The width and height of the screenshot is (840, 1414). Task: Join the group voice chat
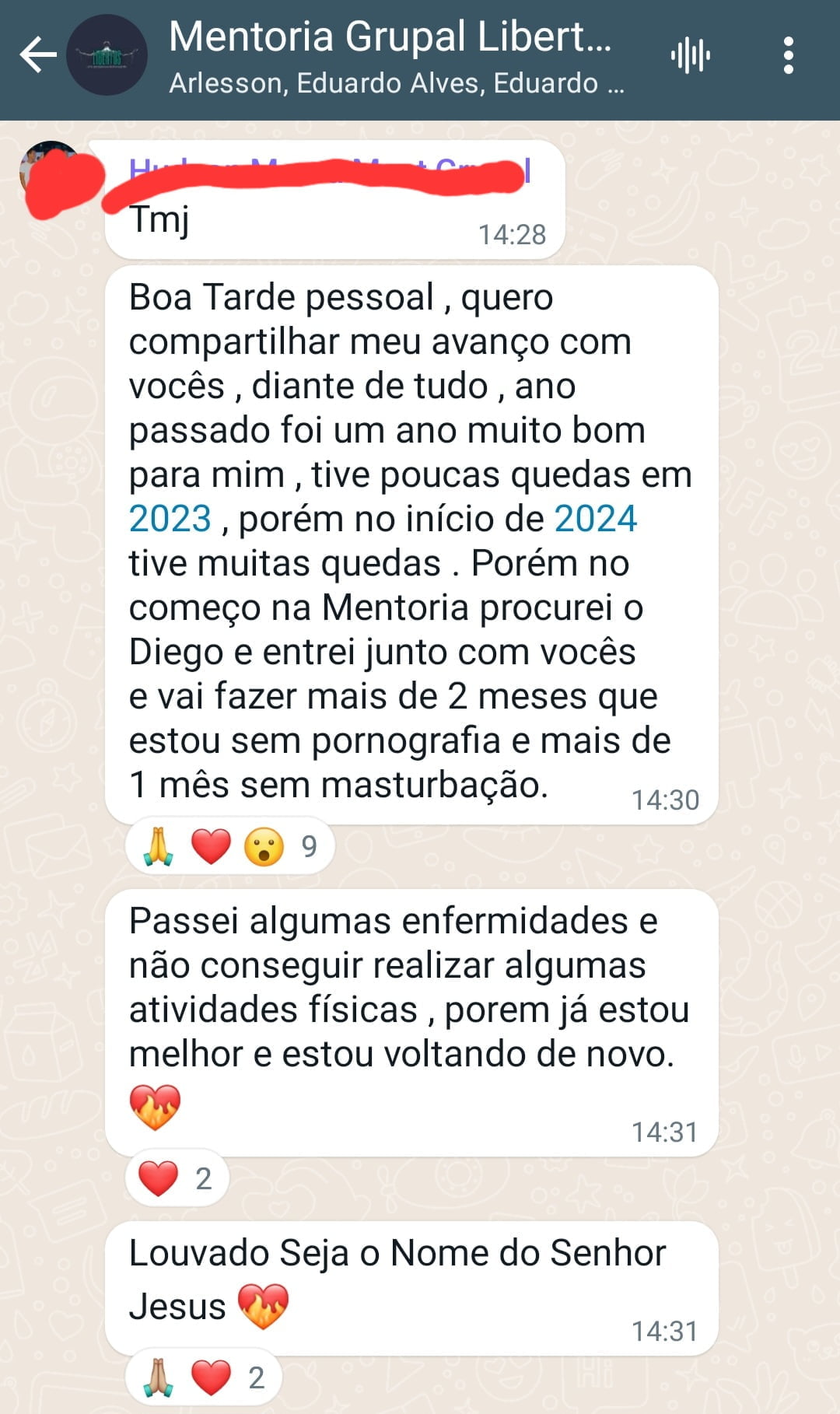pyautogui.click(x=690, y=56)
